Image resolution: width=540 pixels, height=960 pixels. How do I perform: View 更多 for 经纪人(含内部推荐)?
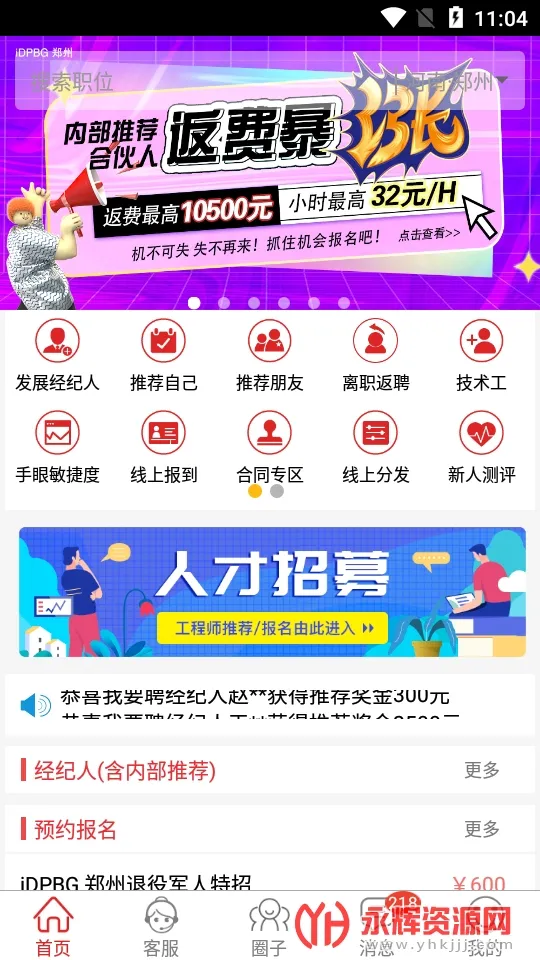(x=482, y=770)
